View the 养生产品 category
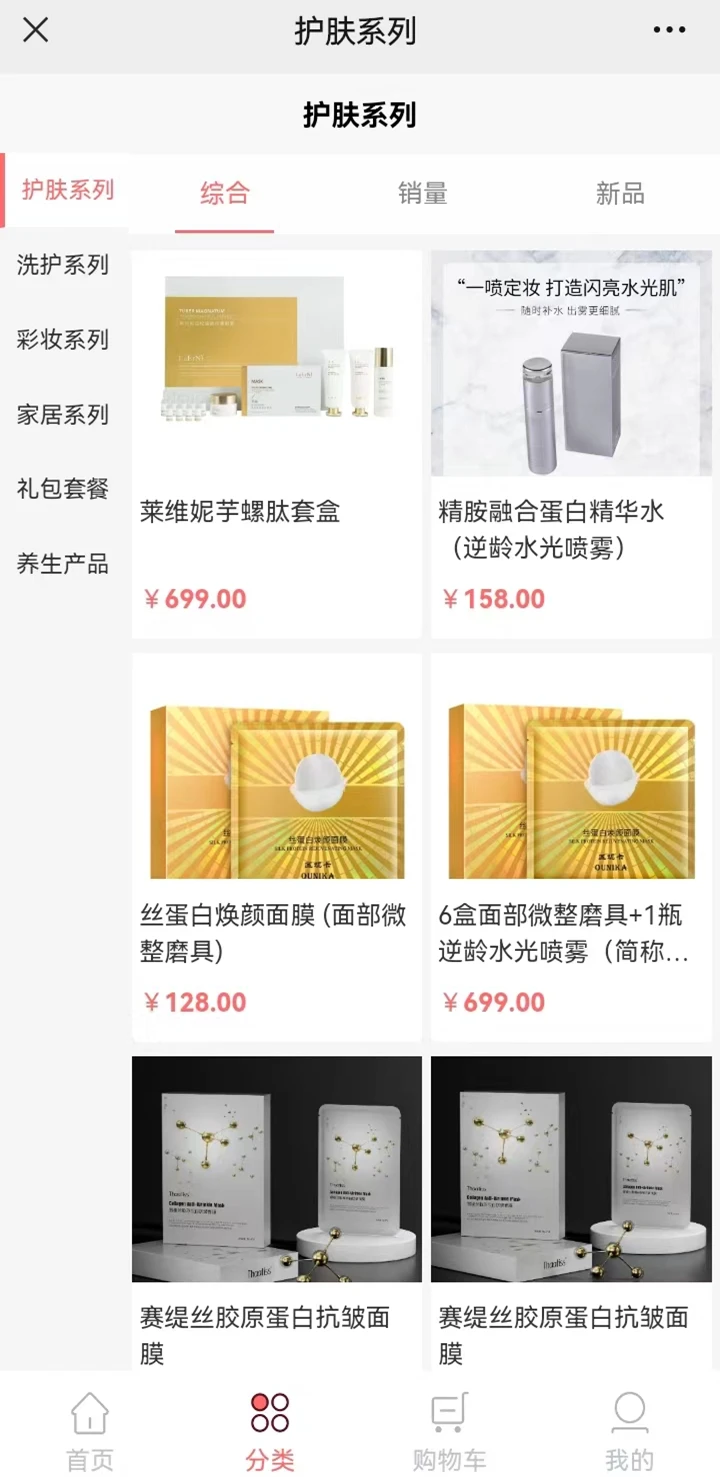Viewport: 720px width, 1477px height. click(63, 564)
